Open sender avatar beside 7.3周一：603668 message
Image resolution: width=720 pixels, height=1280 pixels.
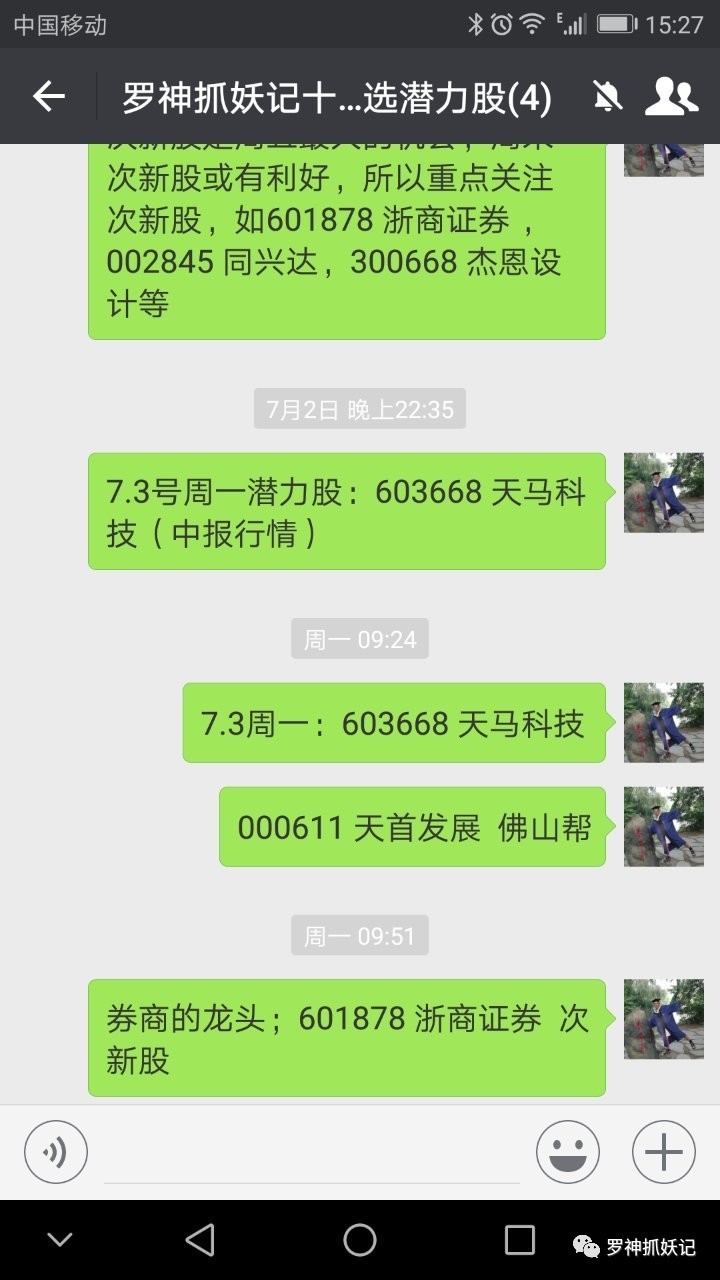(x=664, y=722)
